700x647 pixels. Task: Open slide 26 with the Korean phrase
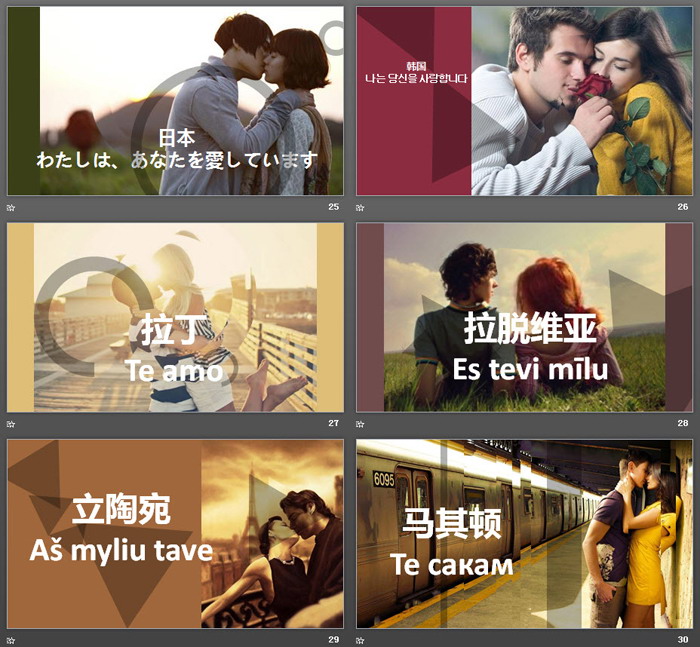[x=525, y=101]
